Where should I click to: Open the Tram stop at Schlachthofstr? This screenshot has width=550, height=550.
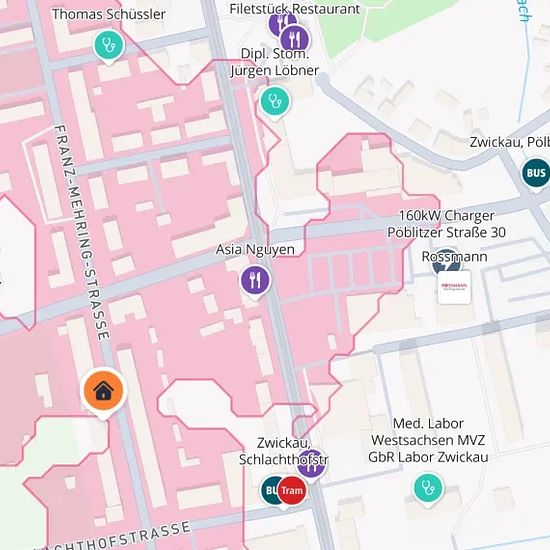point(292,490)
